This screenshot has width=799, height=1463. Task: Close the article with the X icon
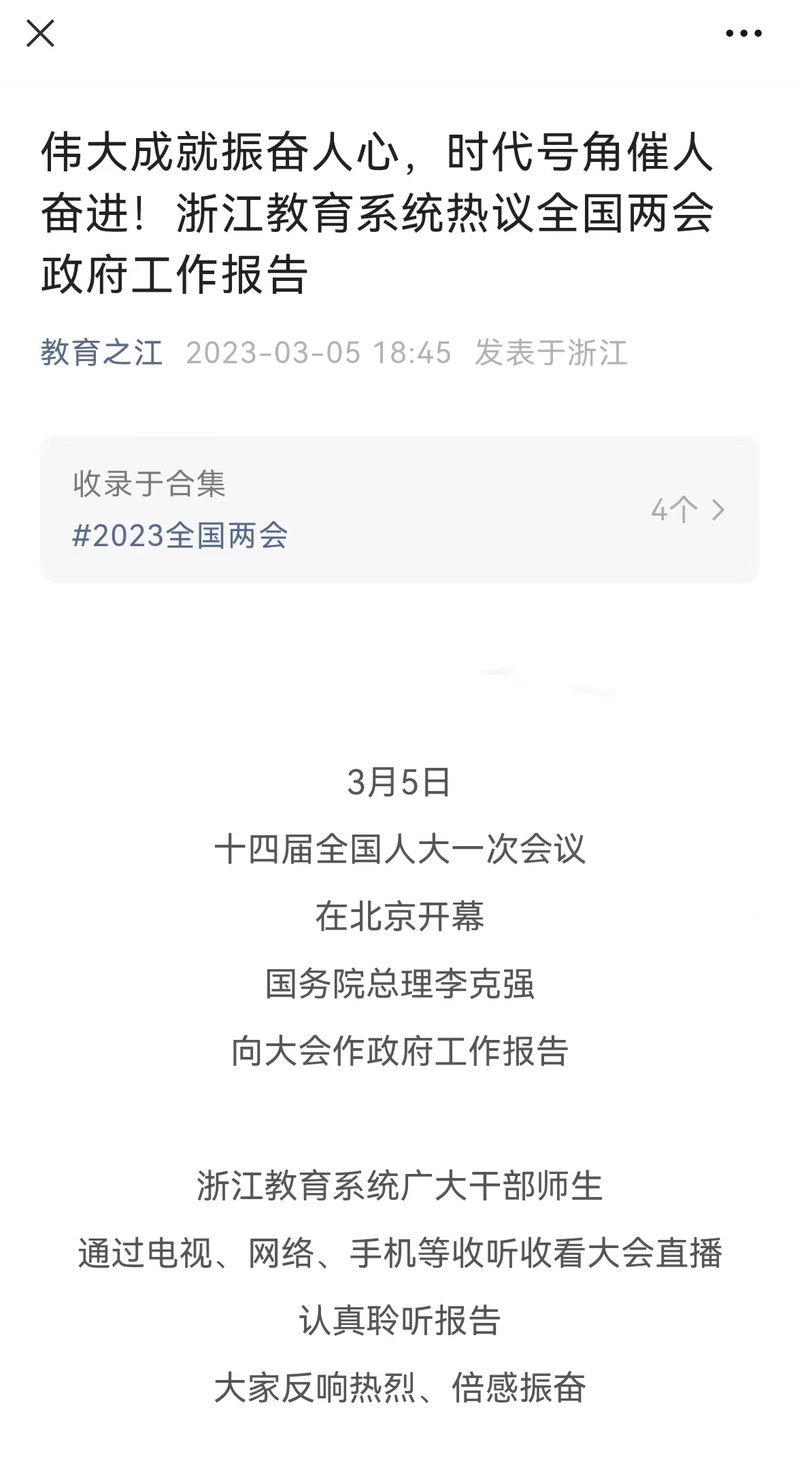point(40,34)
